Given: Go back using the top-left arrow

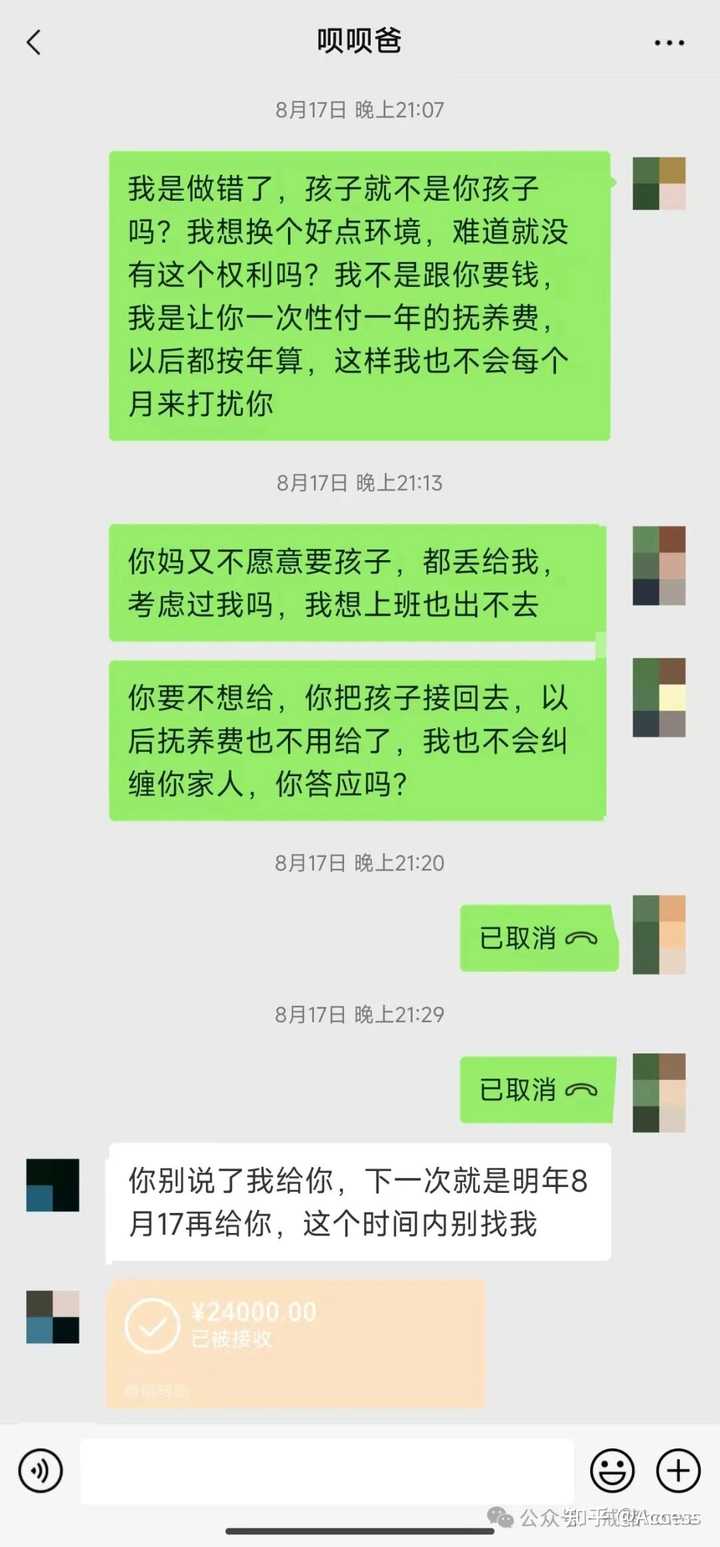Looking at the screenshot, I should (34, 42).
